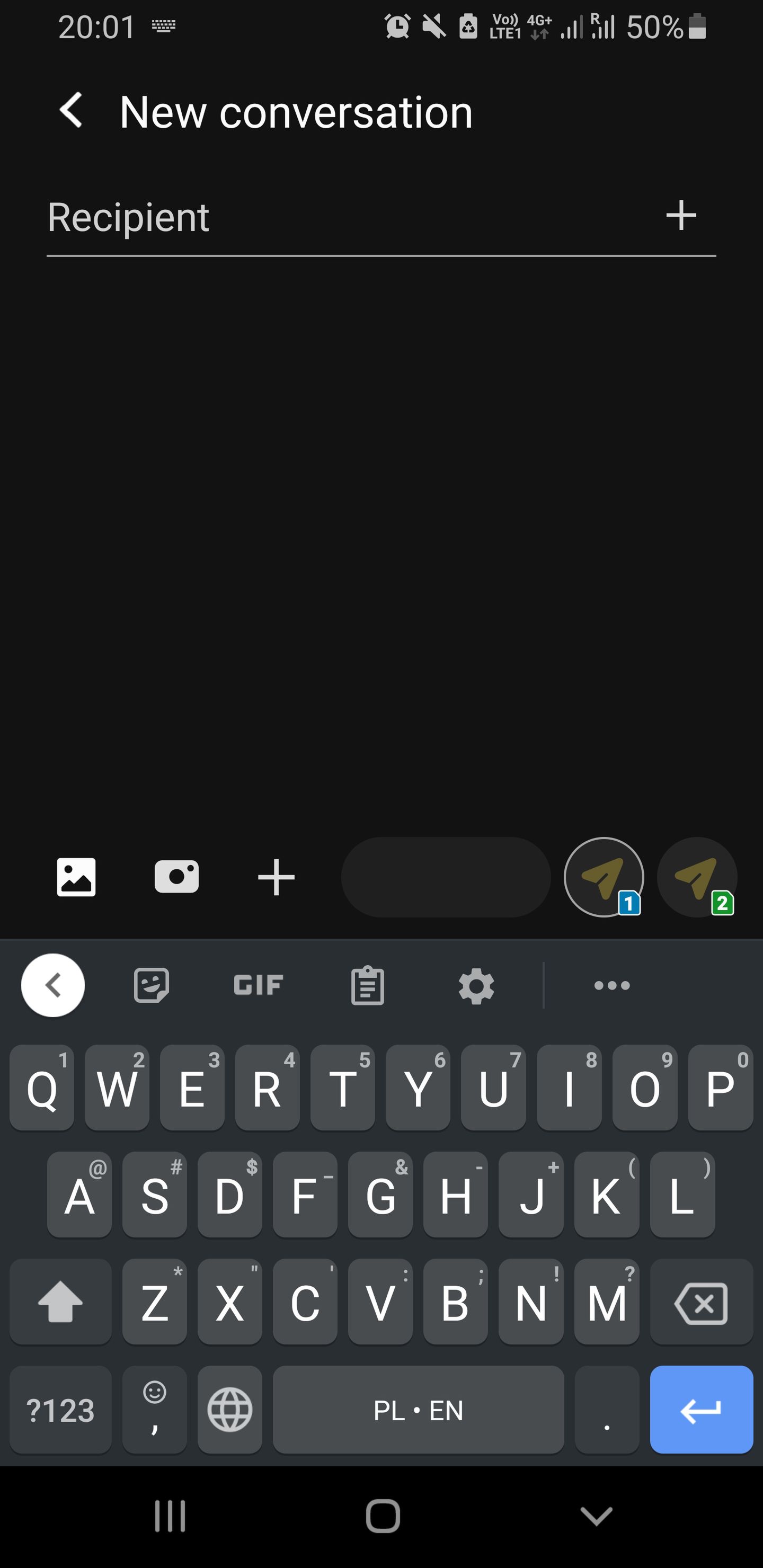Go back from New conversation
Image resolution: width=763 pixels, height=1568 pixels.
coord(70,111)
